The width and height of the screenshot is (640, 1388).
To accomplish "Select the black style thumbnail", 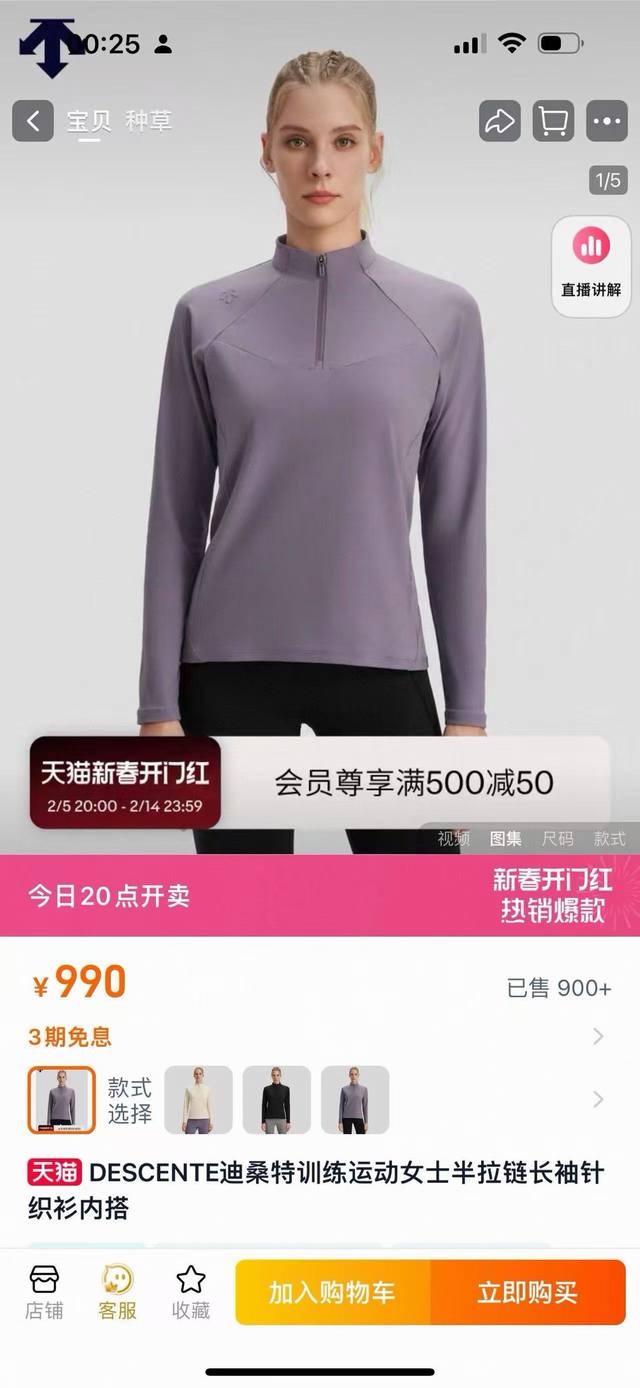I will click(x=277, y=1100).
